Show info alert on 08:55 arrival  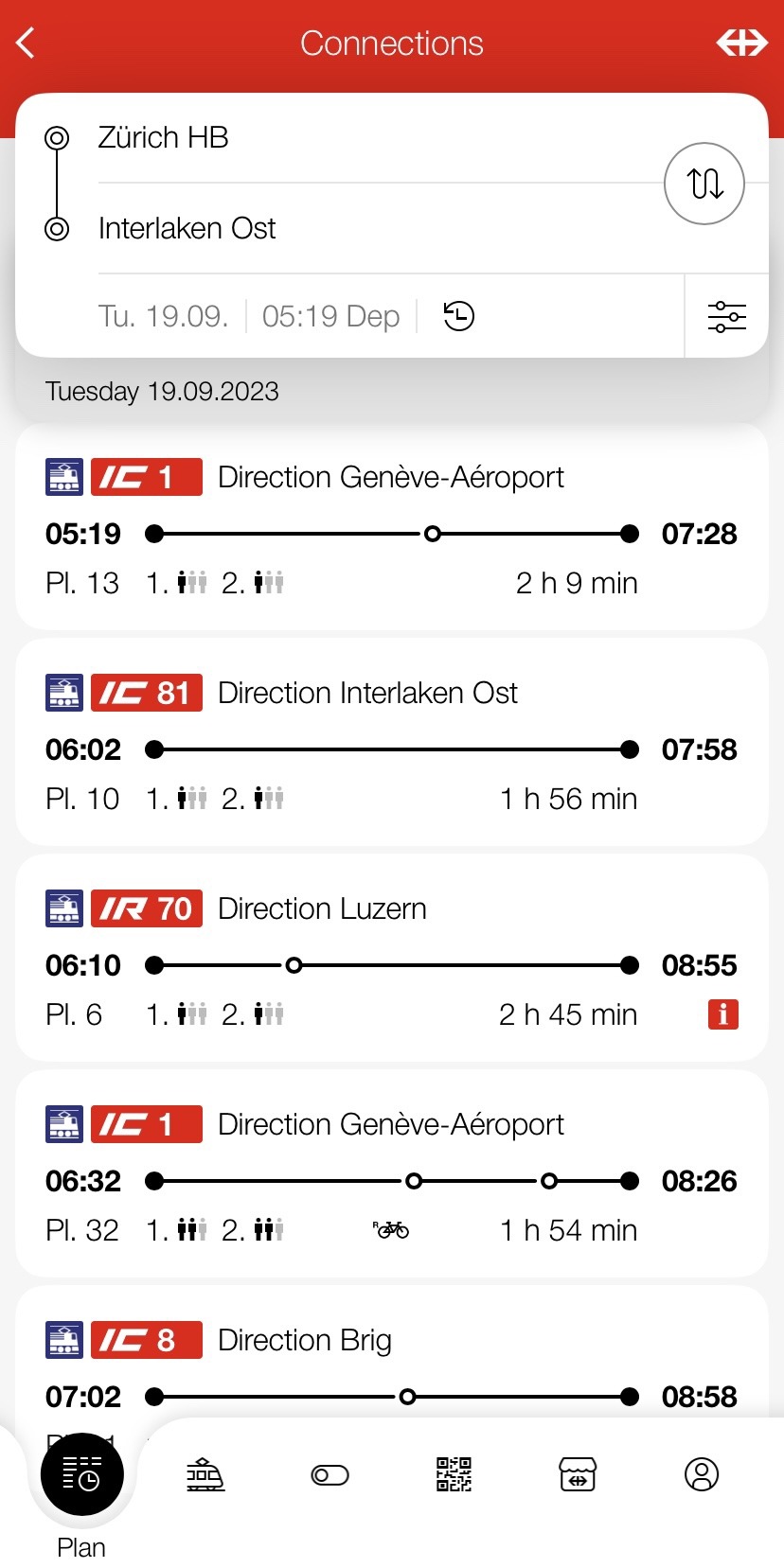[723, 1014]
